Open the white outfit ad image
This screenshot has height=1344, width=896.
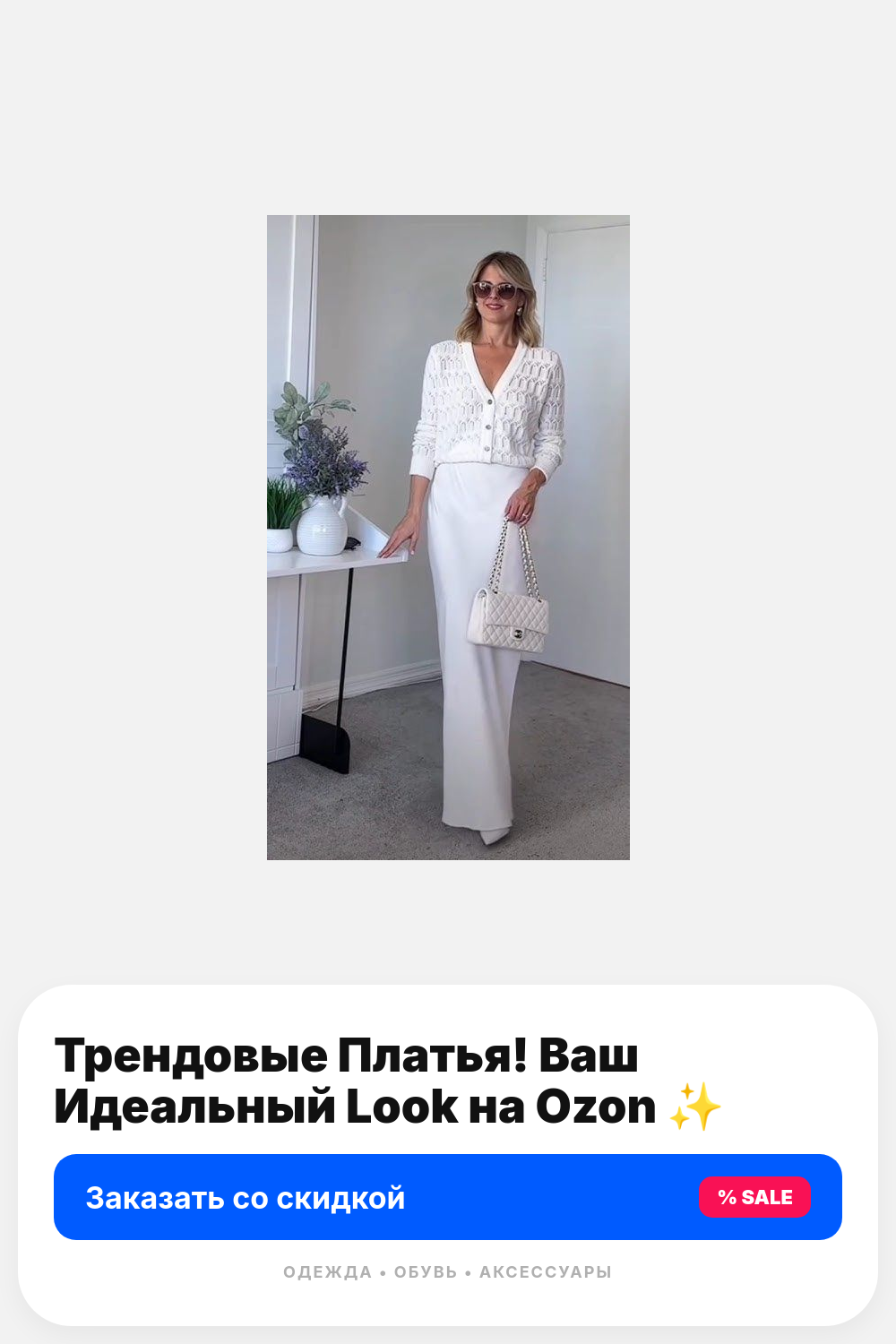448,538
